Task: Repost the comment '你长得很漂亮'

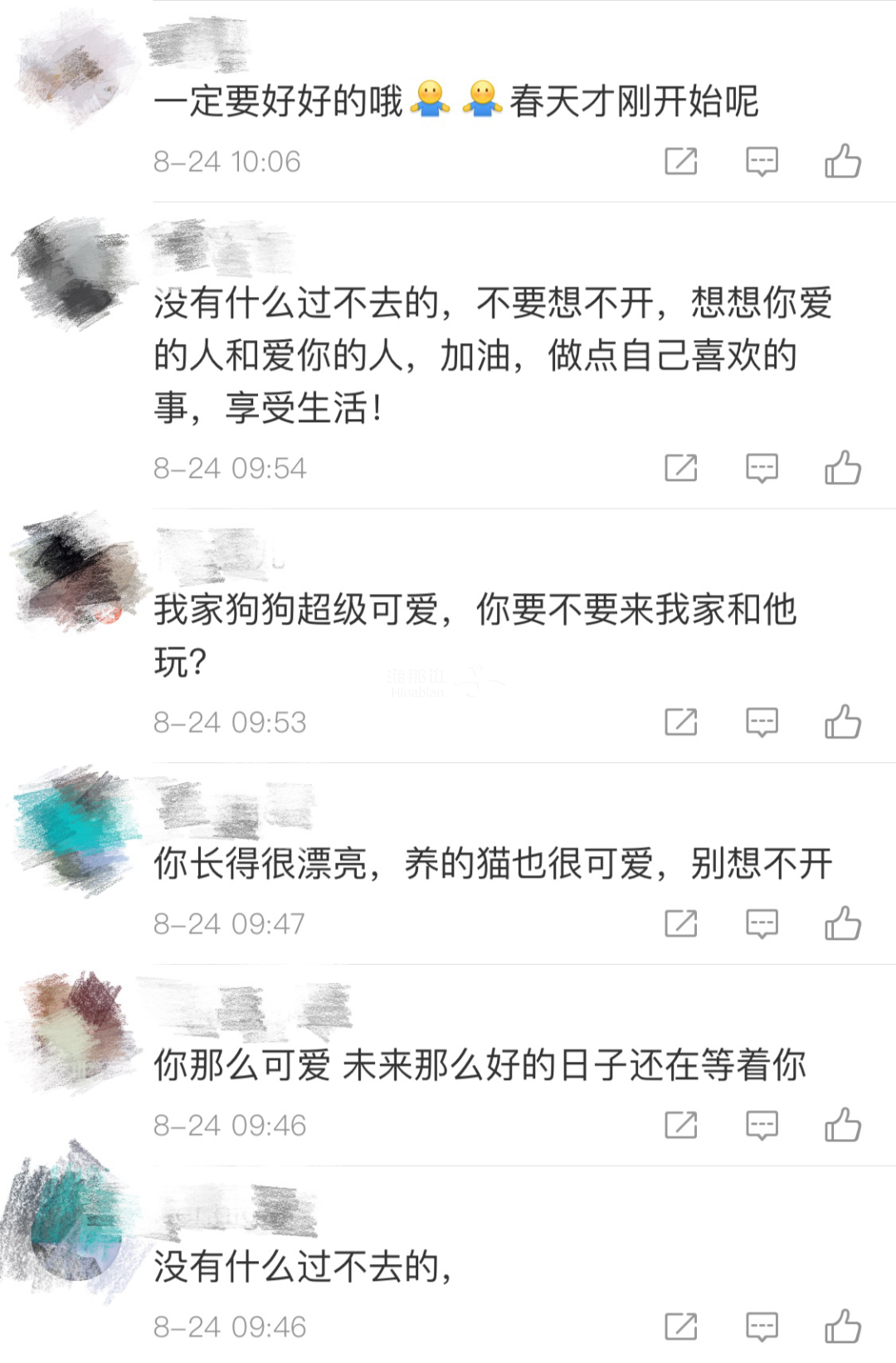Action: click(681, 923)
